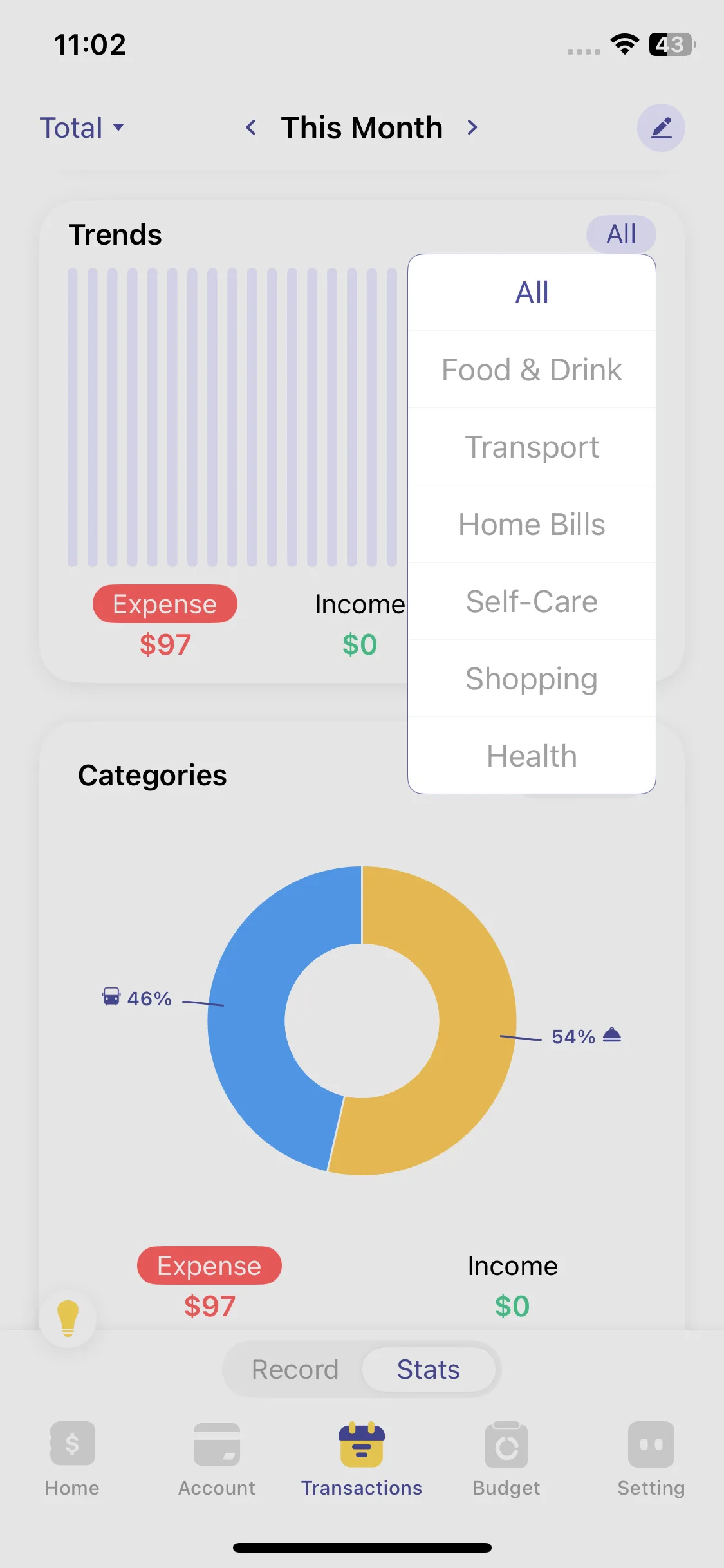Collapse the Trends category filter
This screenshot has height=1568, width=724.
[620, 234]
